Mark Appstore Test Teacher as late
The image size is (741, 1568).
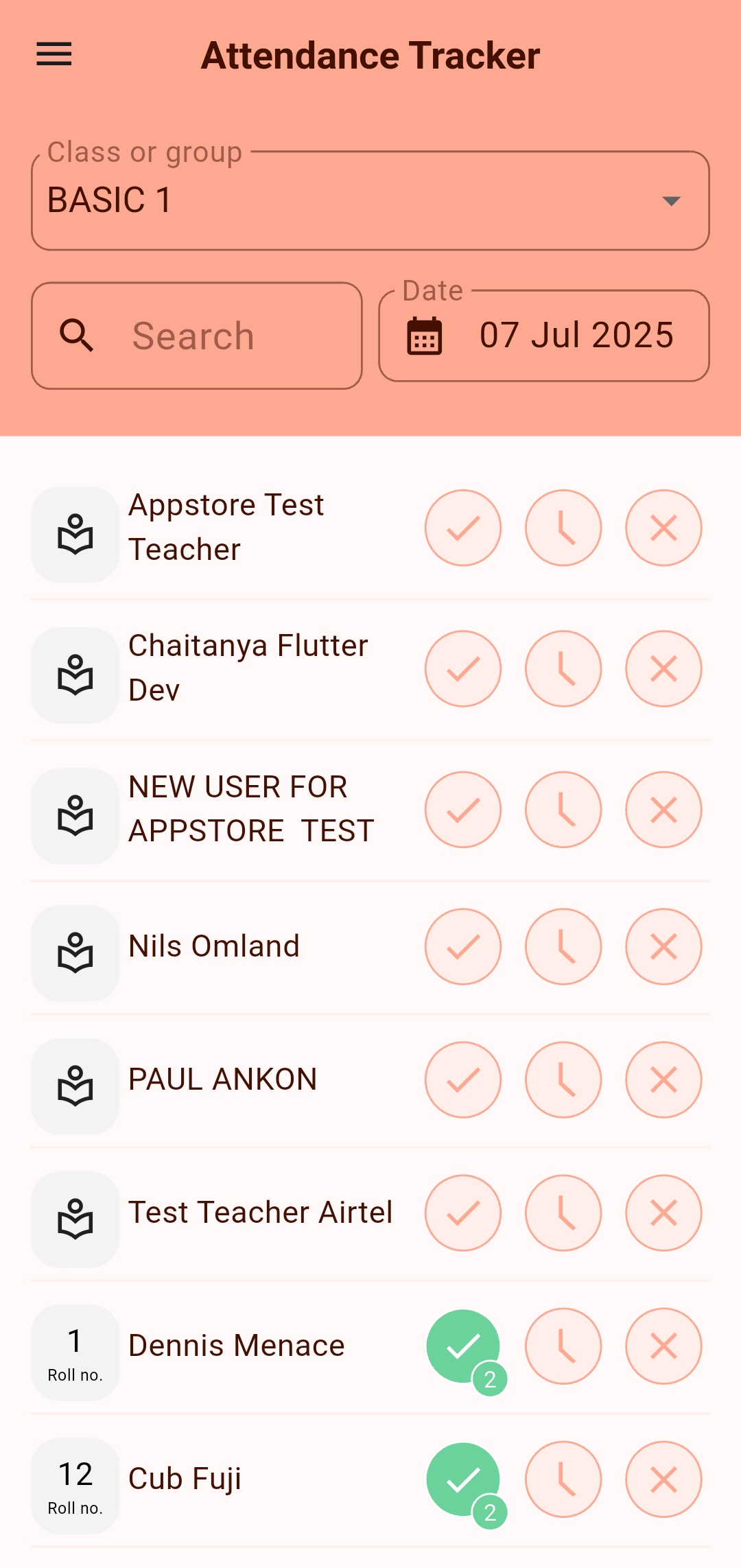pos(563,528)
